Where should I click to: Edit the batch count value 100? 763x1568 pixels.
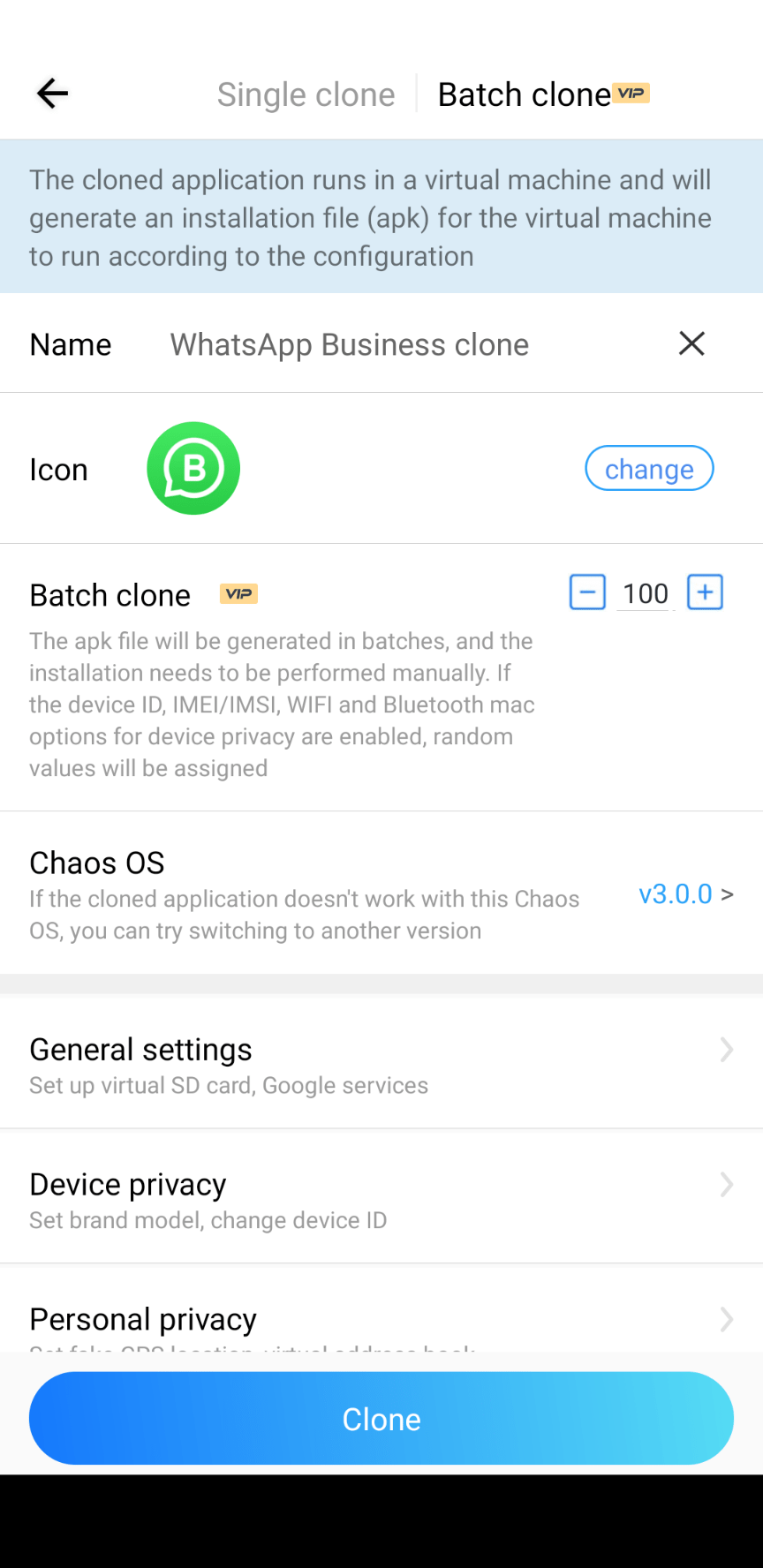[646, 593]
